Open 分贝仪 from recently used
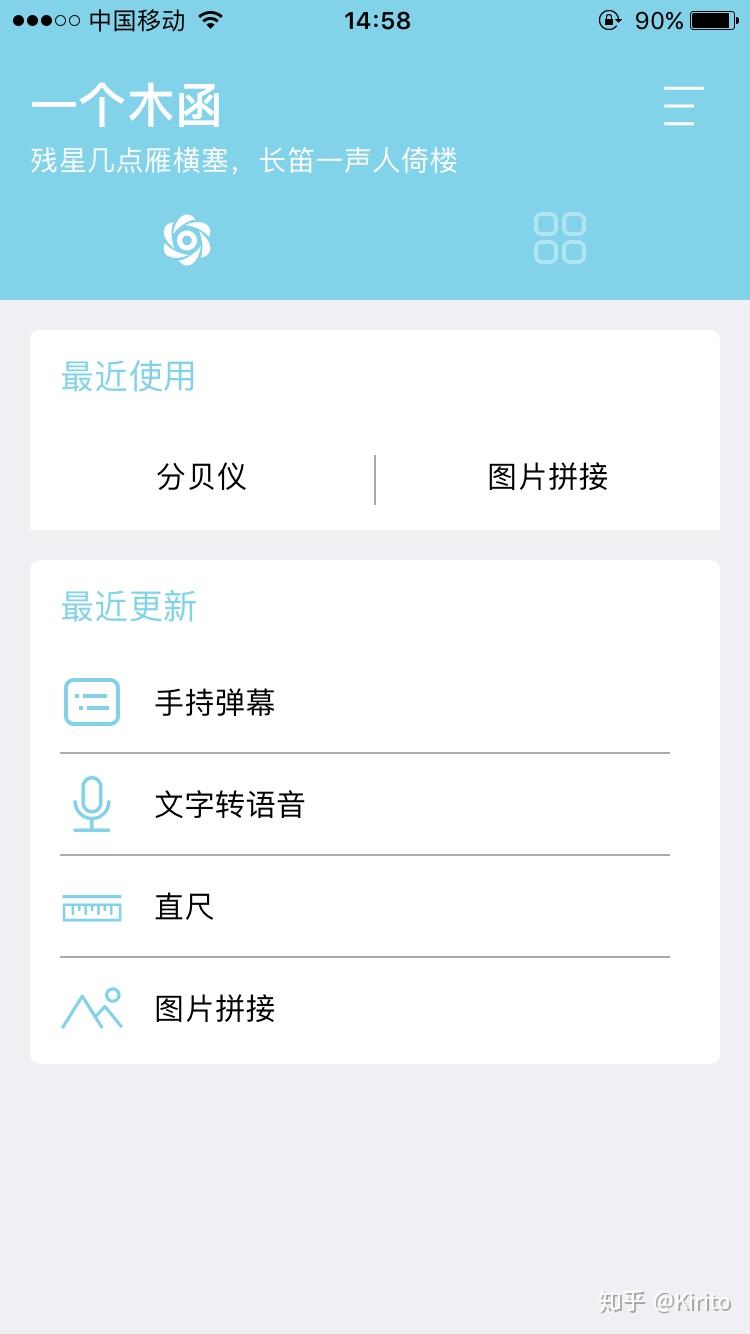750x1334 pixels. click(x=202, y=477)
